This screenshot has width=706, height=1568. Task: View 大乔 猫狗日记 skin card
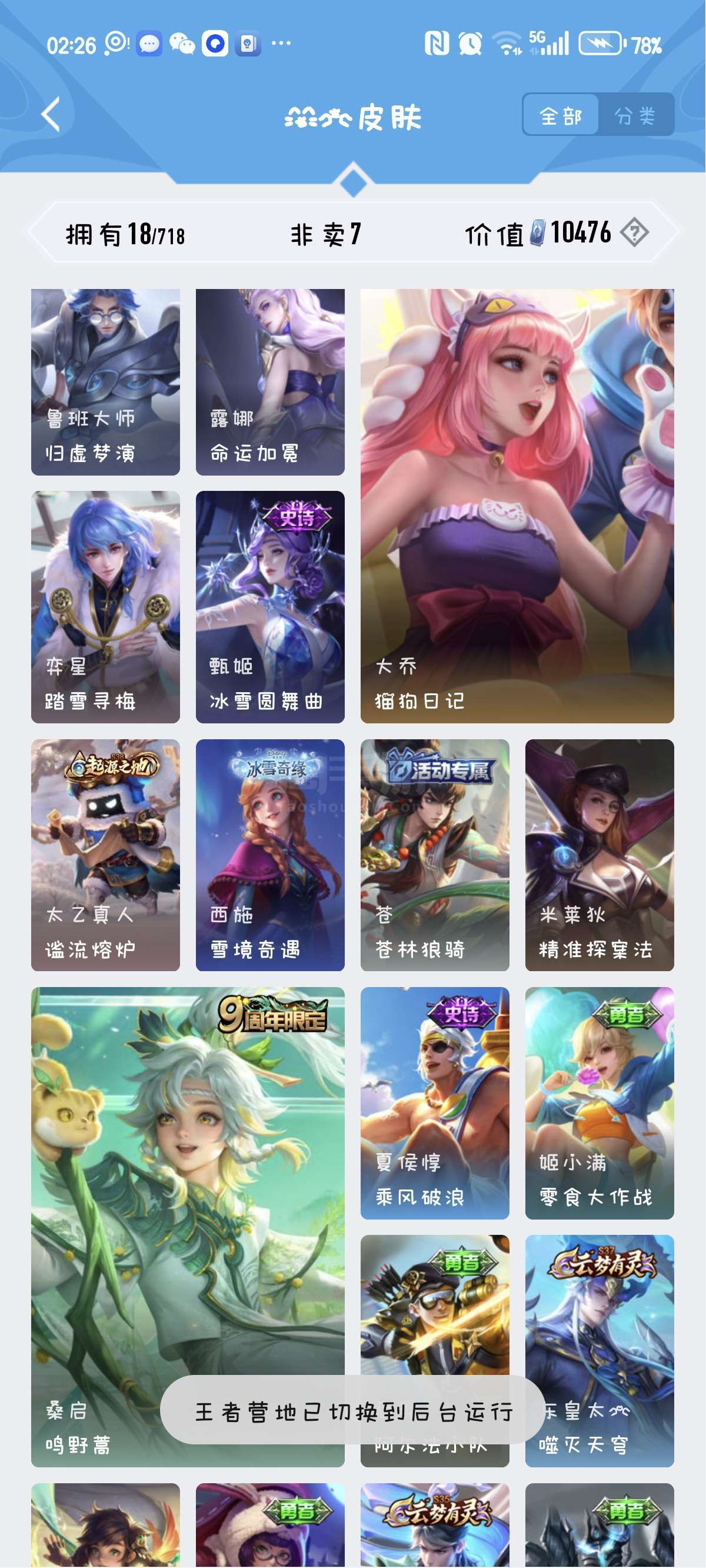(x=517, y=506)
